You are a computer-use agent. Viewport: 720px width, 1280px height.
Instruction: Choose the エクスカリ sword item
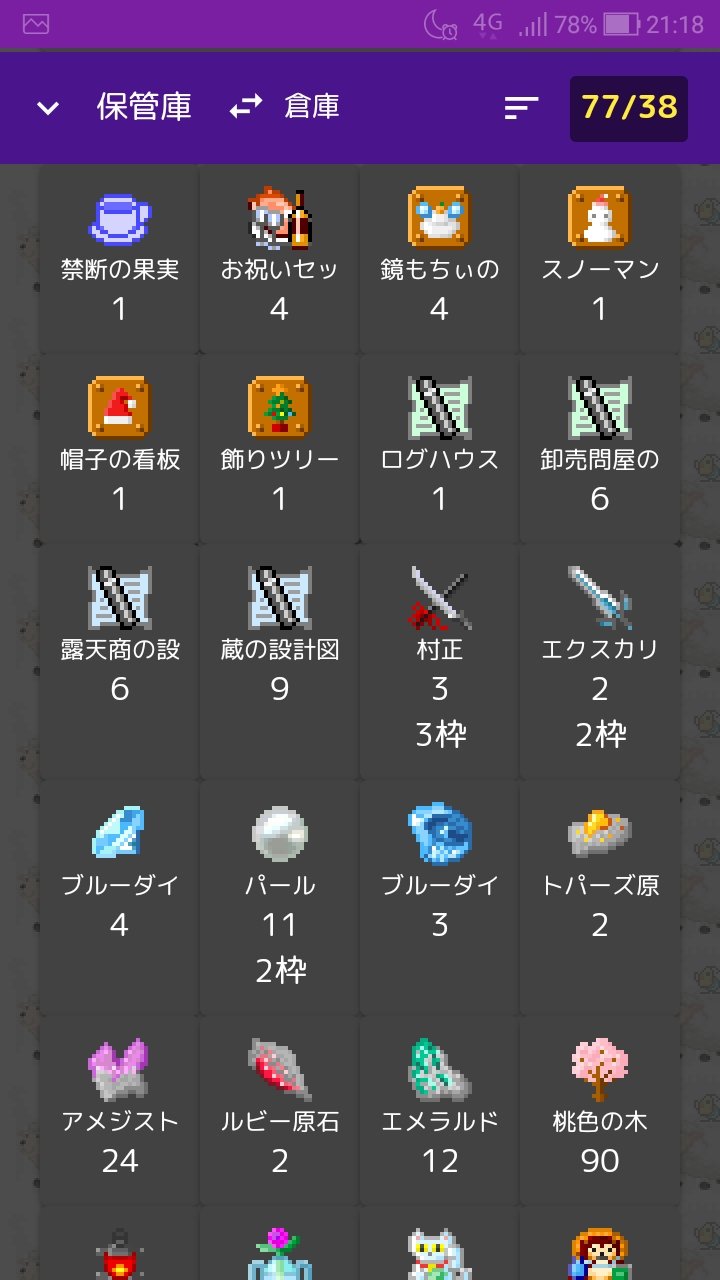600,662
